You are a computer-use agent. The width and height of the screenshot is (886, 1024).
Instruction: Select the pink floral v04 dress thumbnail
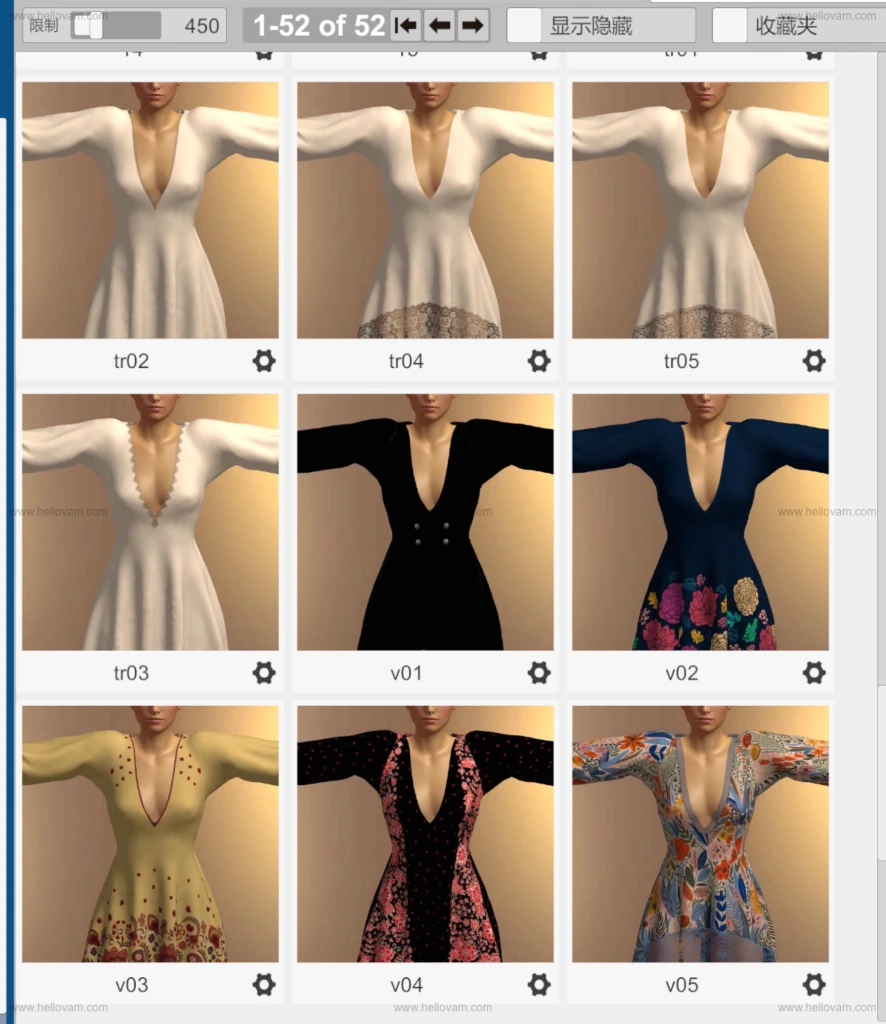click(x=425, y=835)
